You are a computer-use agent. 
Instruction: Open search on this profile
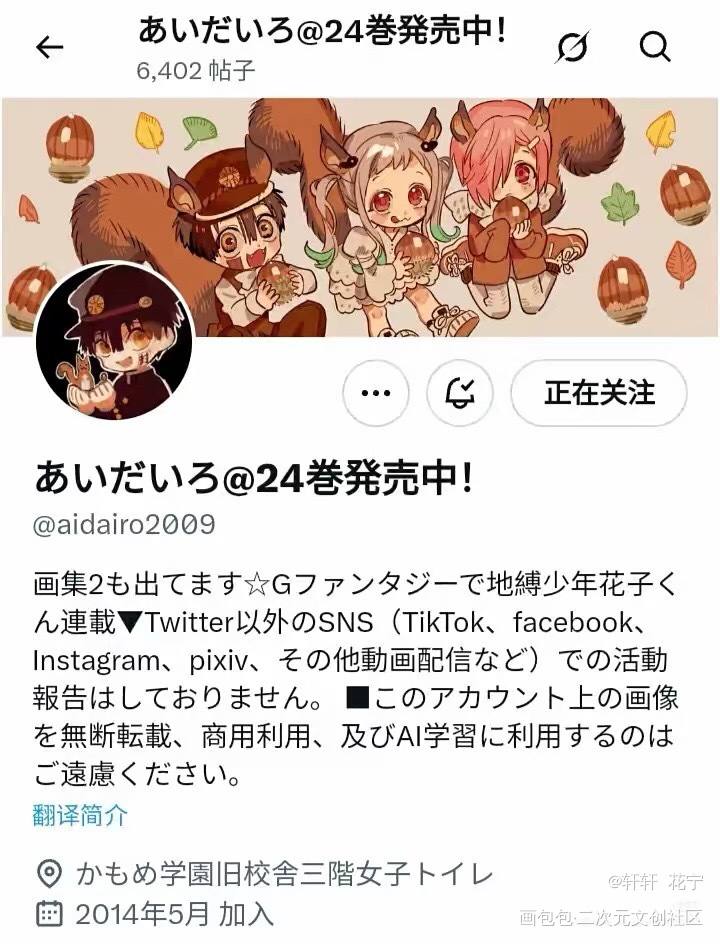click(653, 46)
